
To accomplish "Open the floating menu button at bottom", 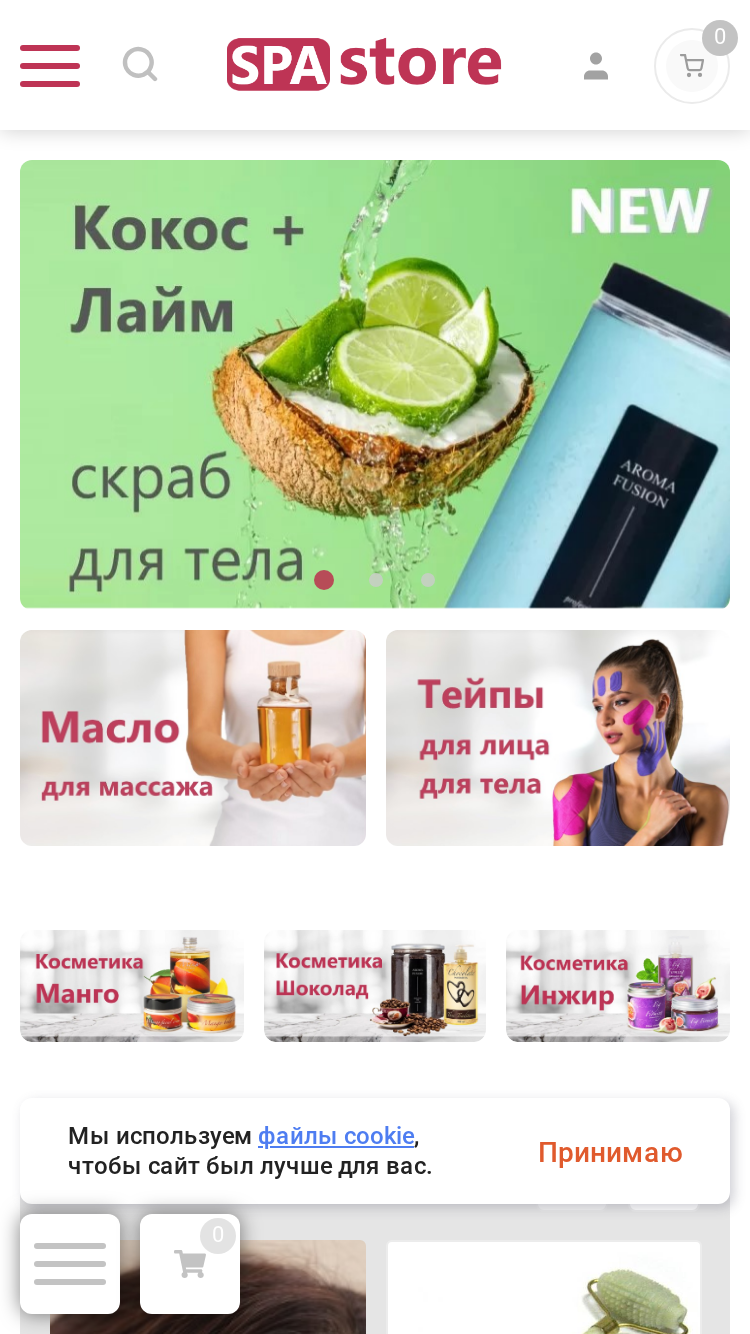I will click(70, 1264).
